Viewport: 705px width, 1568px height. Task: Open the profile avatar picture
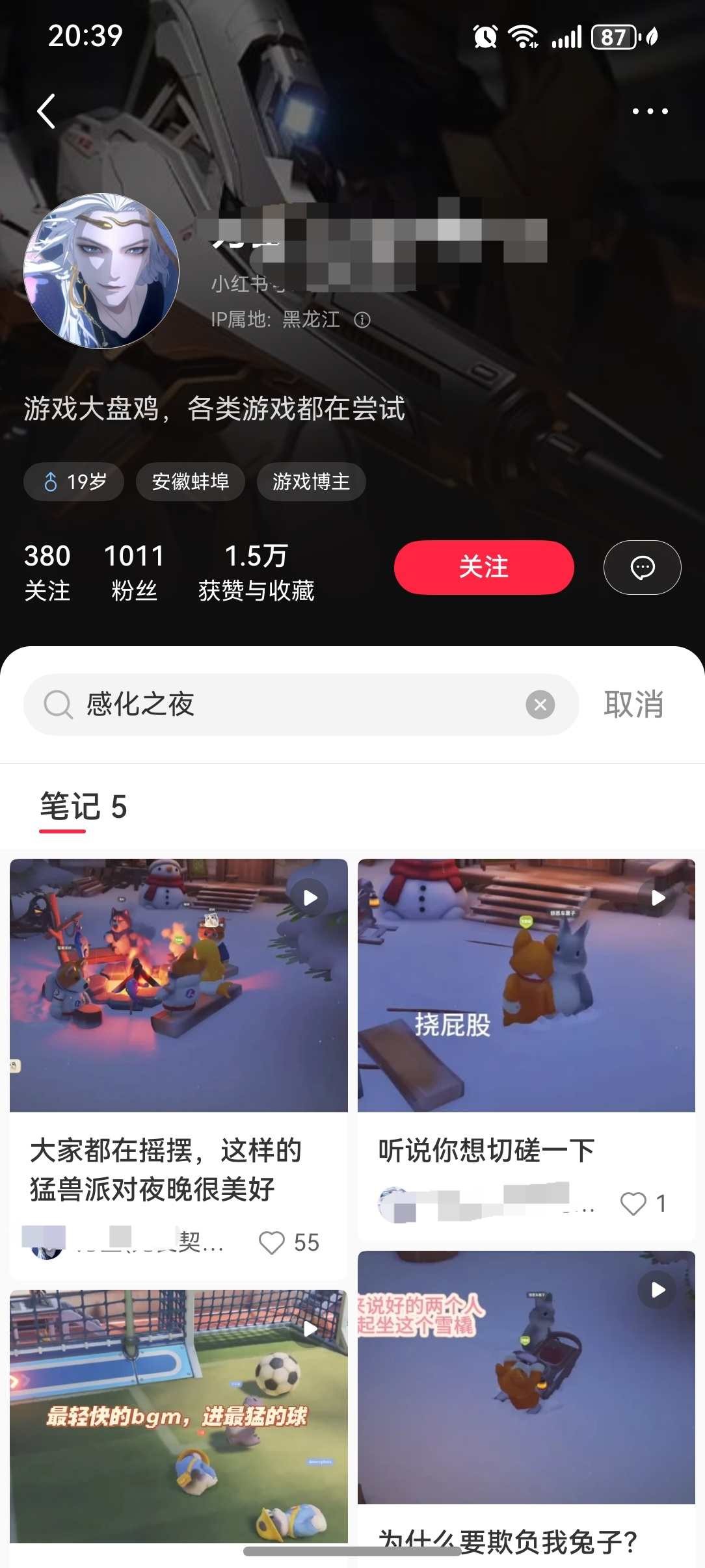101,271
